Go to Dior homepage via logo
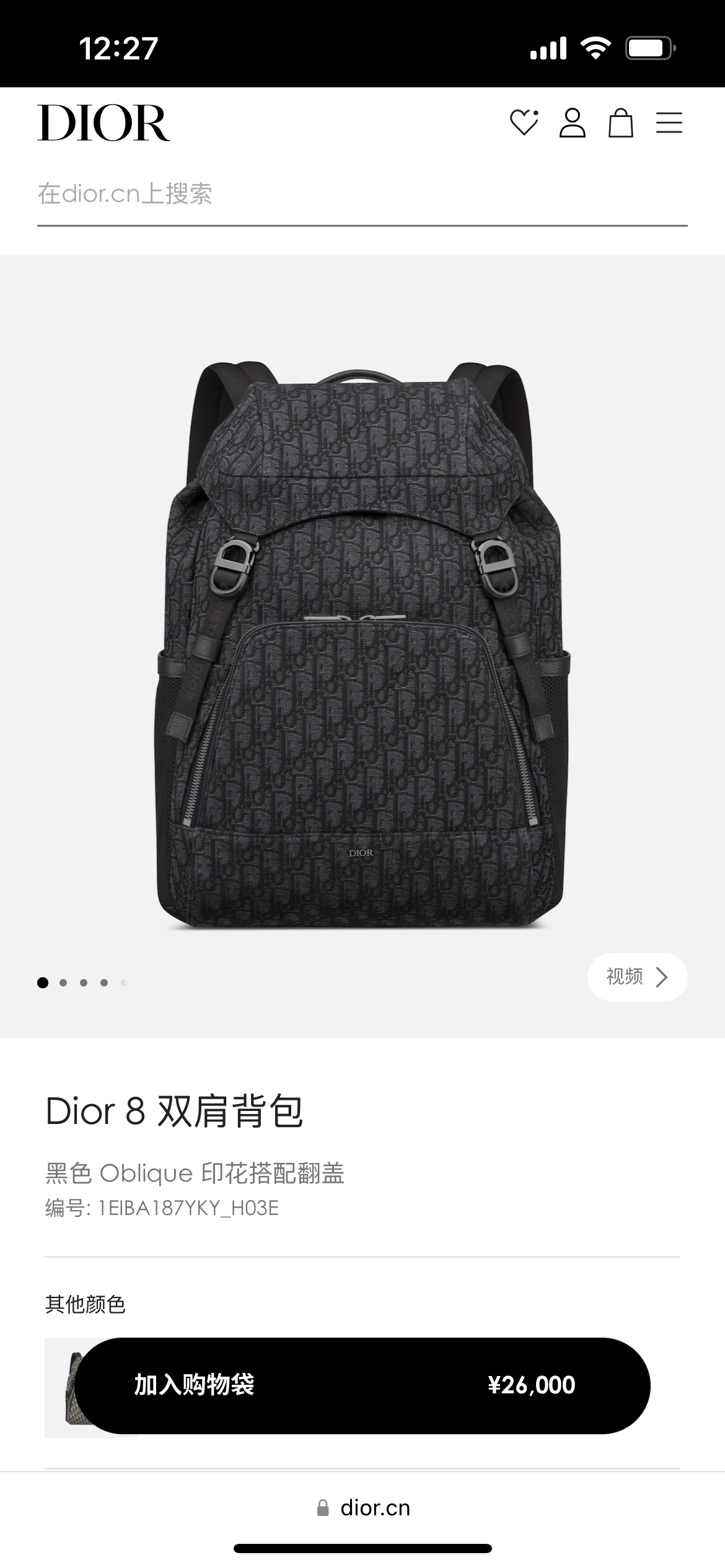This screenshot has height=1568, width=725. [x=103, y=123]
